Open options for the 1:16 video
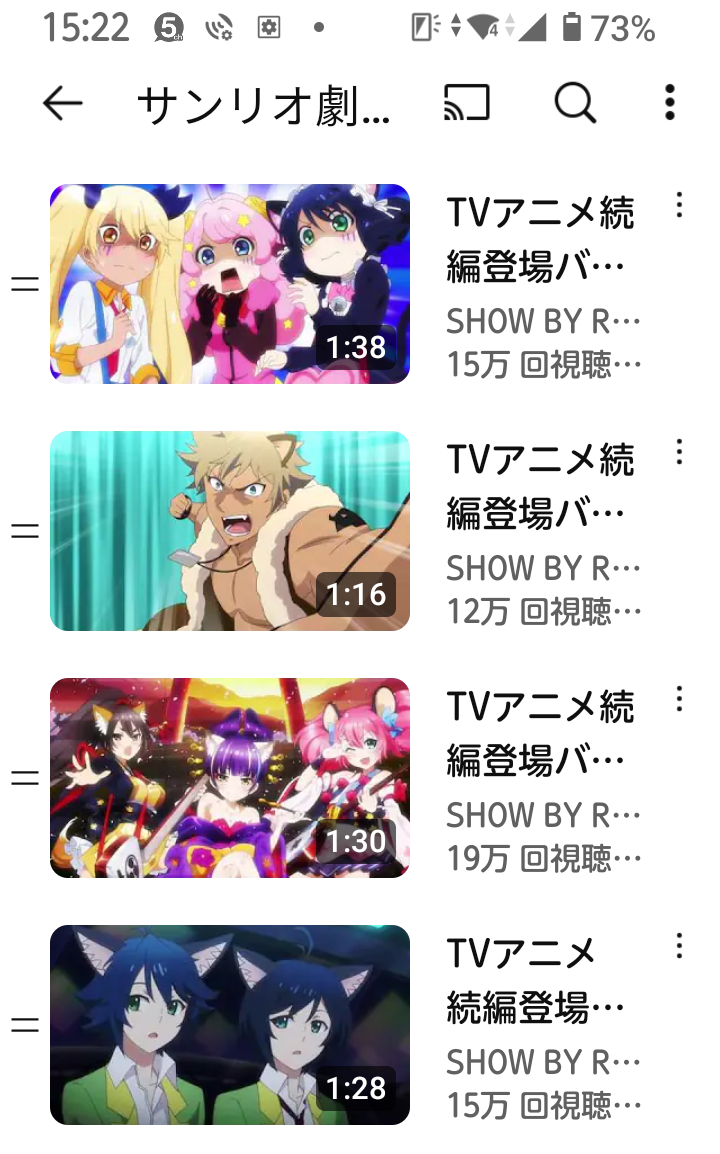Screen dimensions: 720x1154 click(679, 452)
